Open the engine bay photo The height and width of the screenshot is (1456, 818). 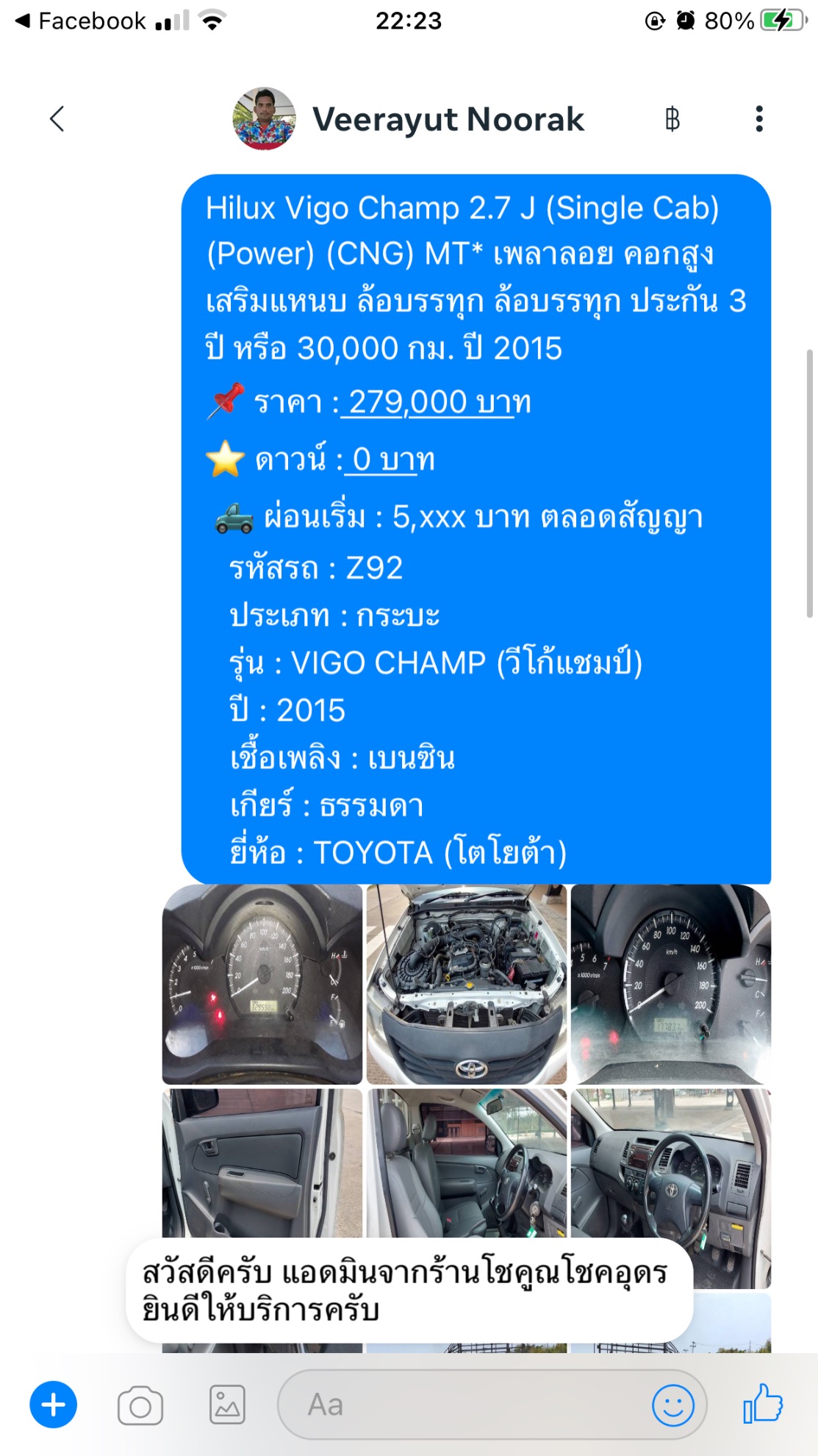pyautogui.click(x=467, y=984)
